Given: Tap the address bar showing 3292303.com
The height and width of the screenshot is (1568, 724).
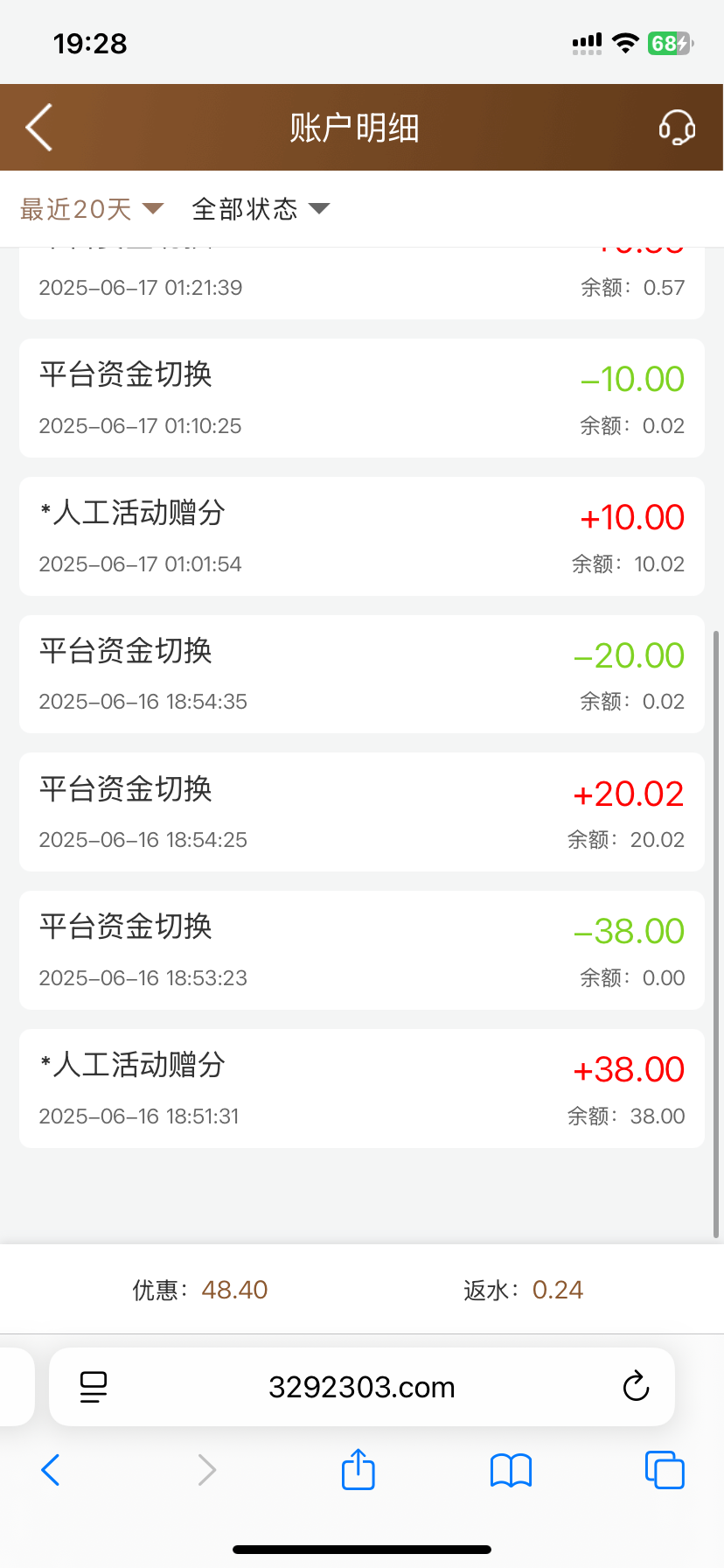Looking at the screenshot, I should tap(362, 1386).
